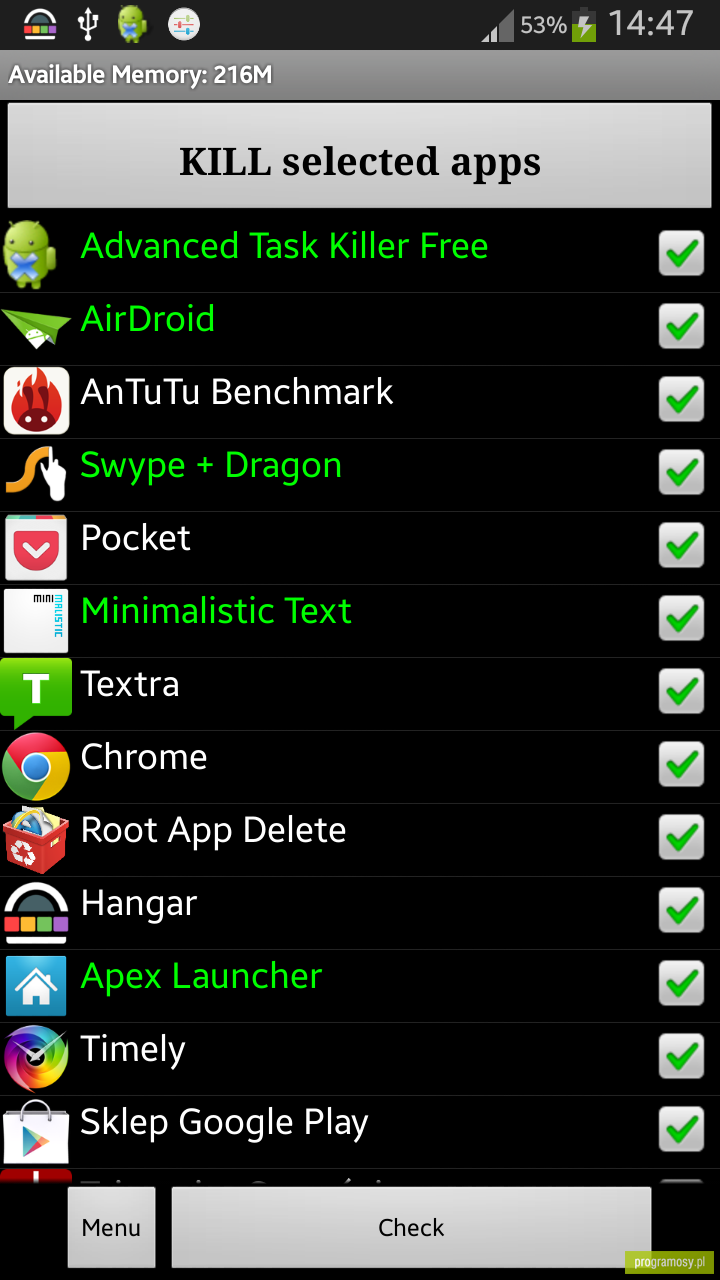Uncheck Advanced Task Killer Free

(681, 253)
